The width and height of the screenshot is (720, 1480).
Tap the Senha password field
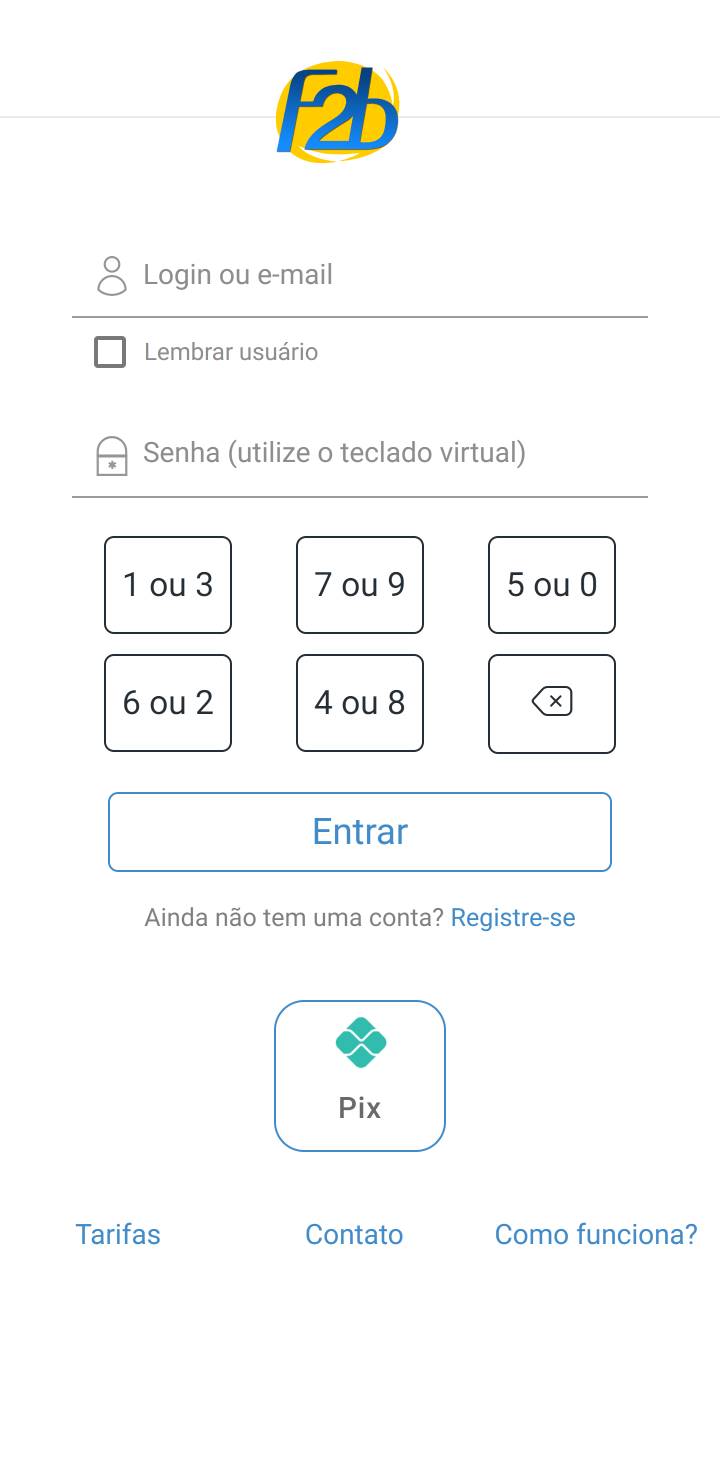pyautogui.click(x=360, y=454)
